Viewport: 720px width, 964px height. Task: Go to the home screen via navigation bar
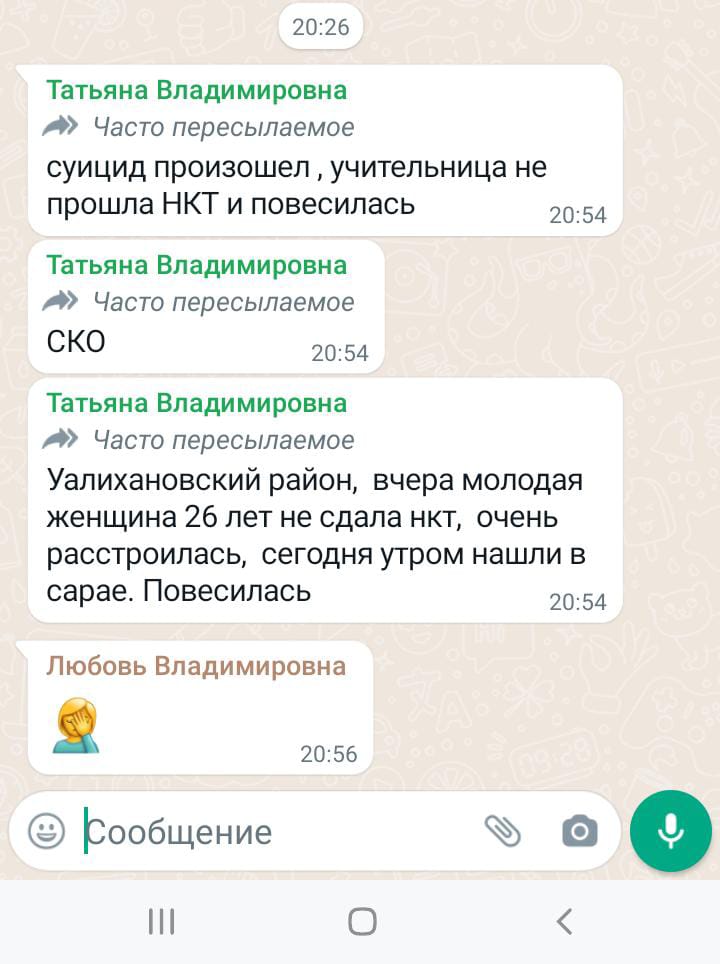click(362, 921)
